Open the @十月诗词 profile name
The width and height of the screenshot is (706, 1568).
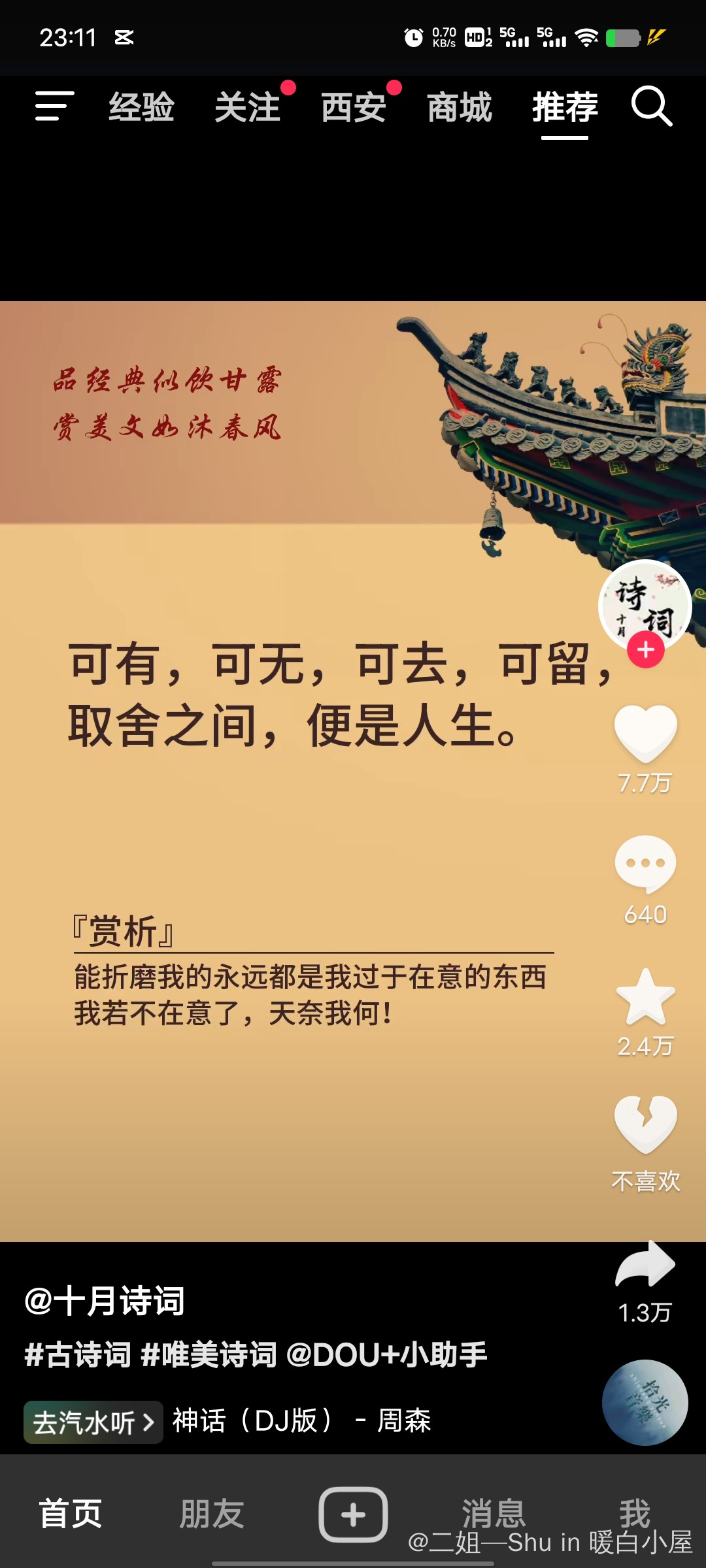tap(105, 1301)
